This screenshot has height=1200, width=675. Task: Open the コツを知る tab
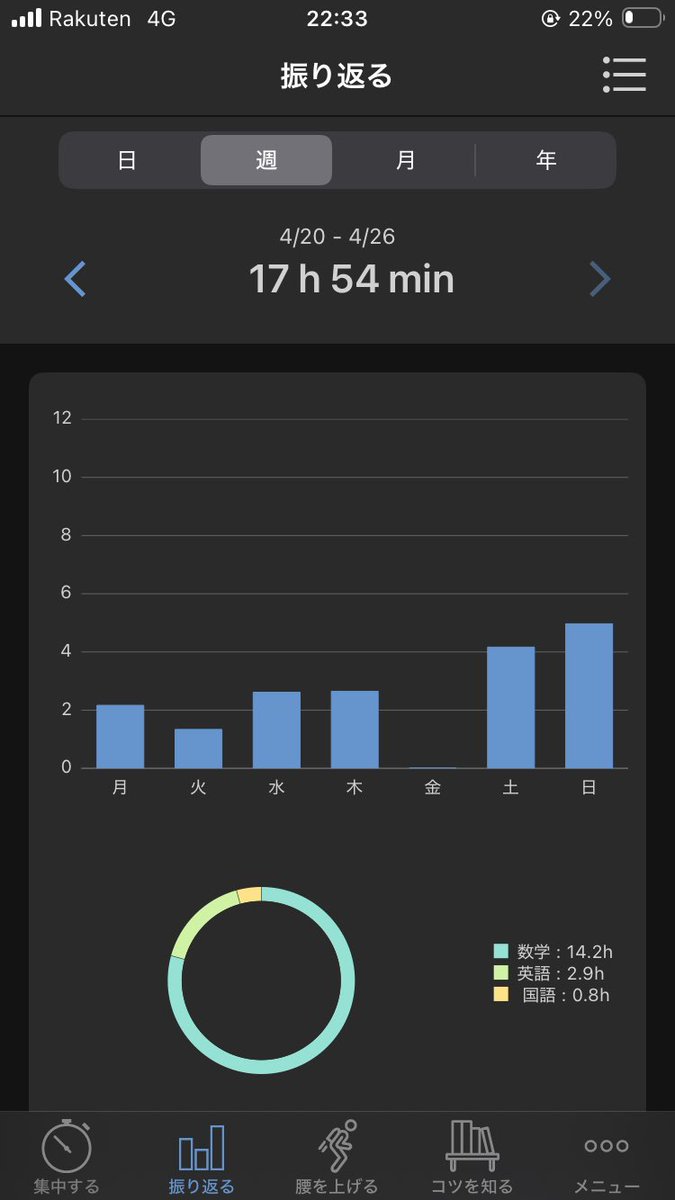[x=472, y=1158]
